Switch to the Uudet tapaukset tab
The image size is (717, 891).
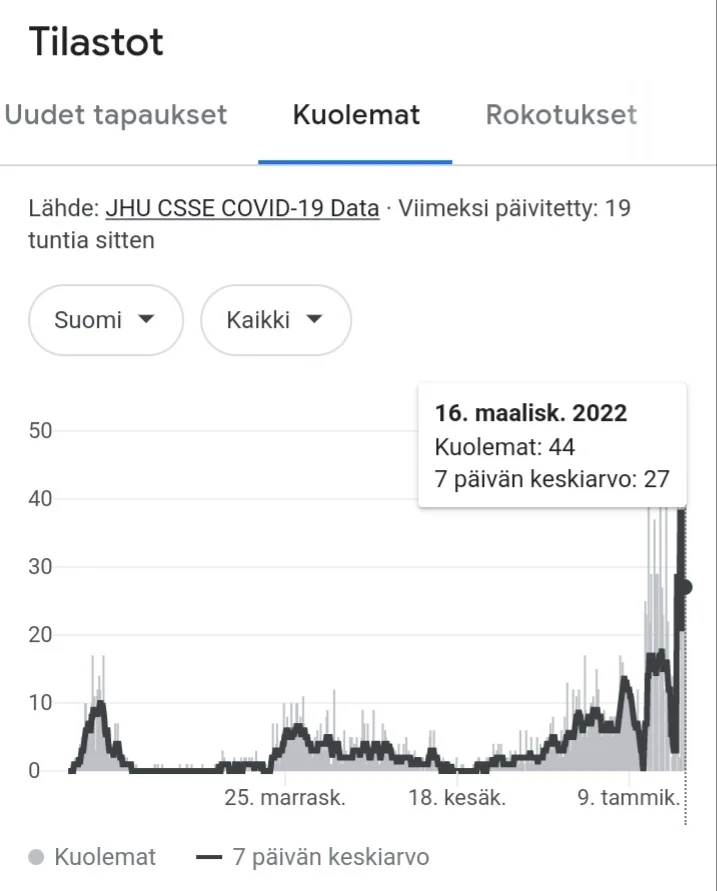pos(116,115)
